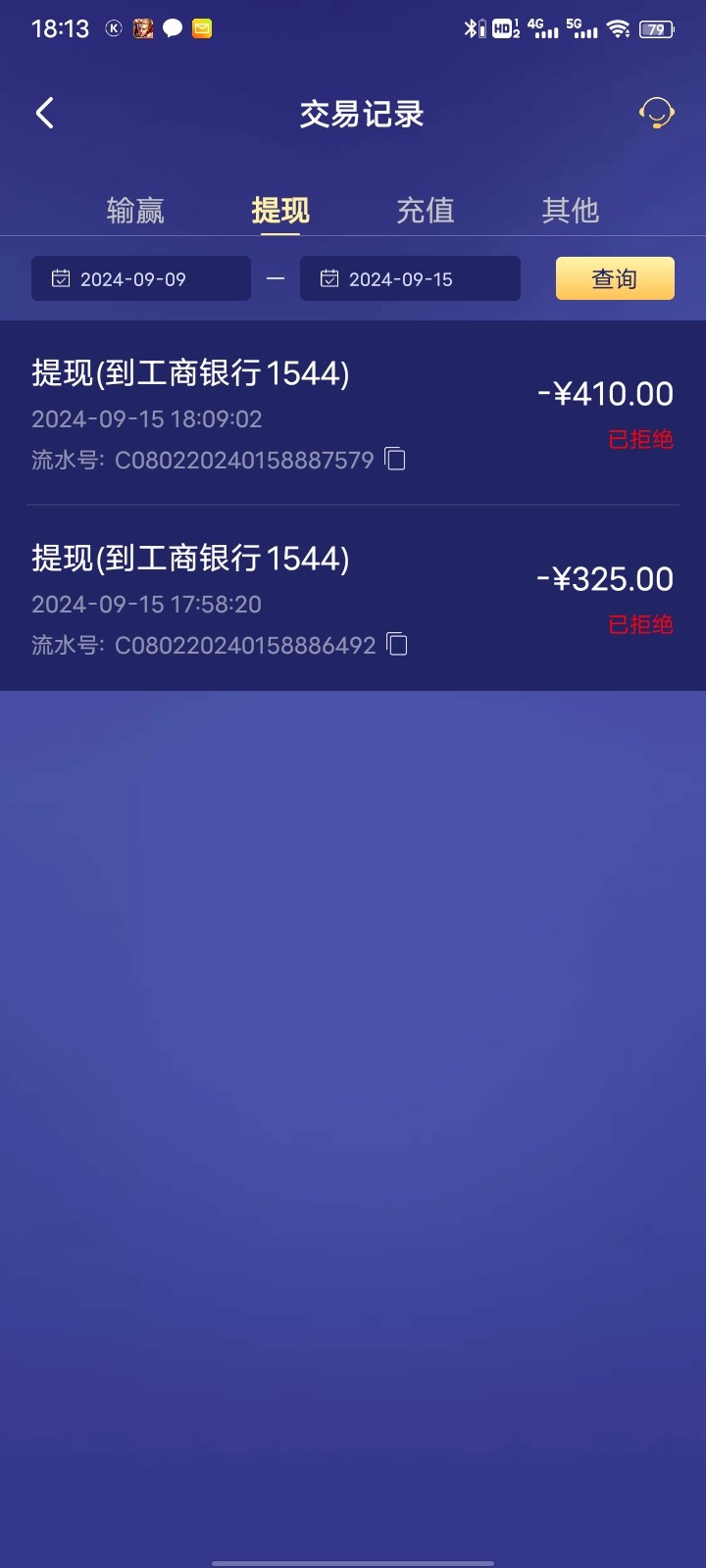Open the 其他 tab
Viewport: 706px width, 1568px height.
tap(570, 210)
